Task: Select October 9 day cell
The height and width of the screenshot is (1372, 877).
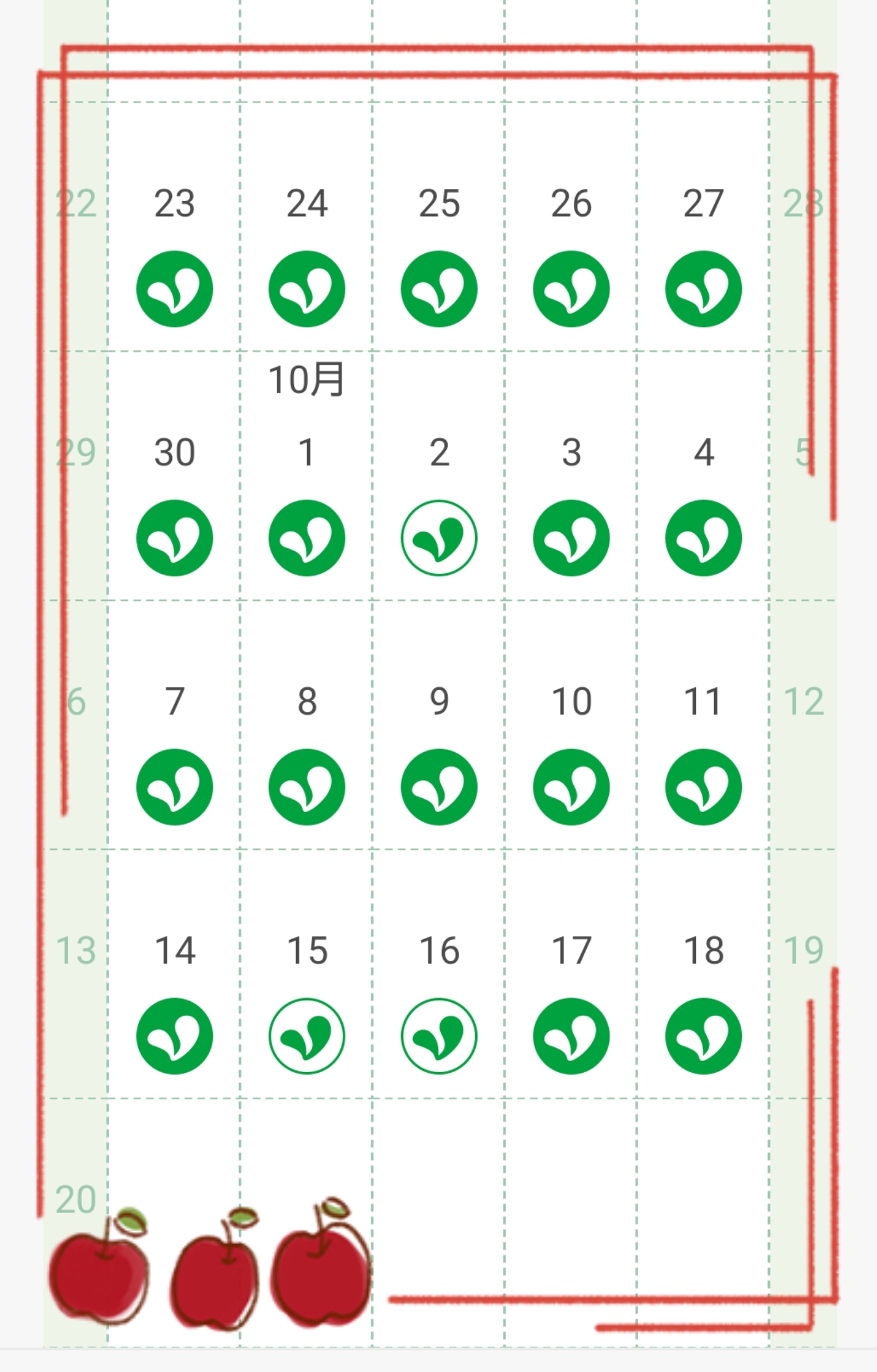Action: pos(439,787)
